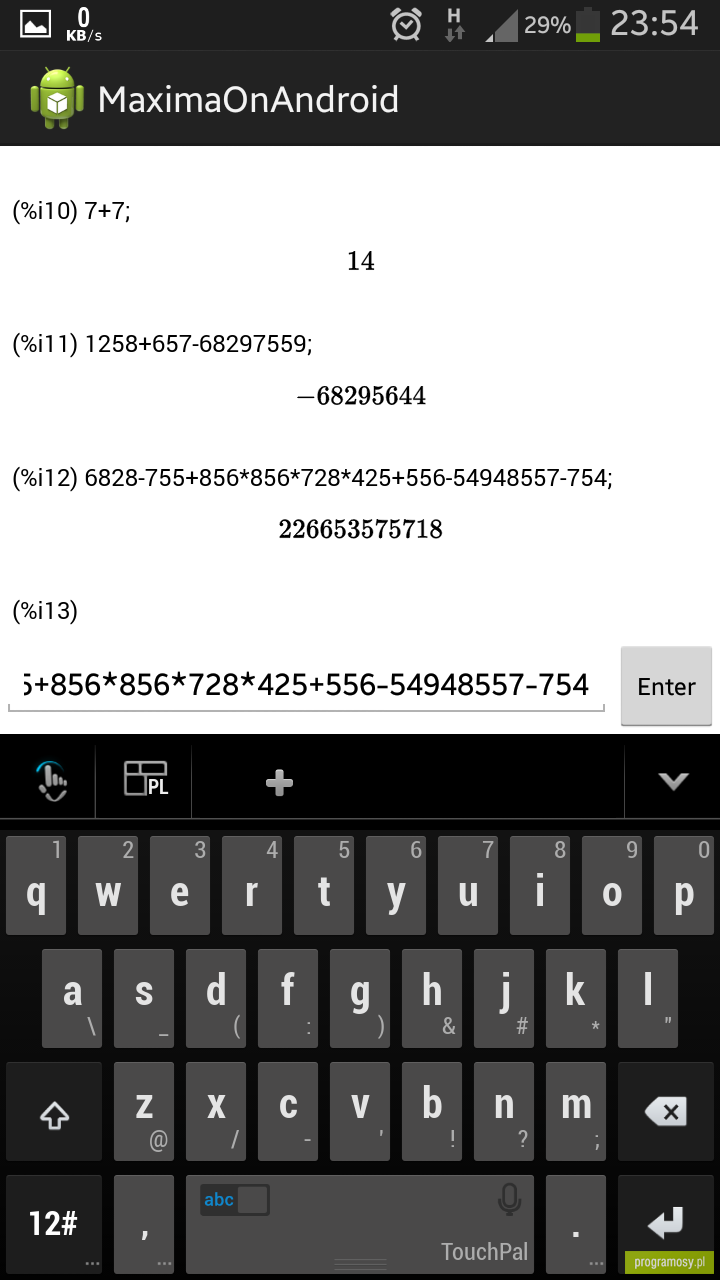Switch to the 12# symbols keyboard
The image size is (720, 1280).
coord(54,1224)
